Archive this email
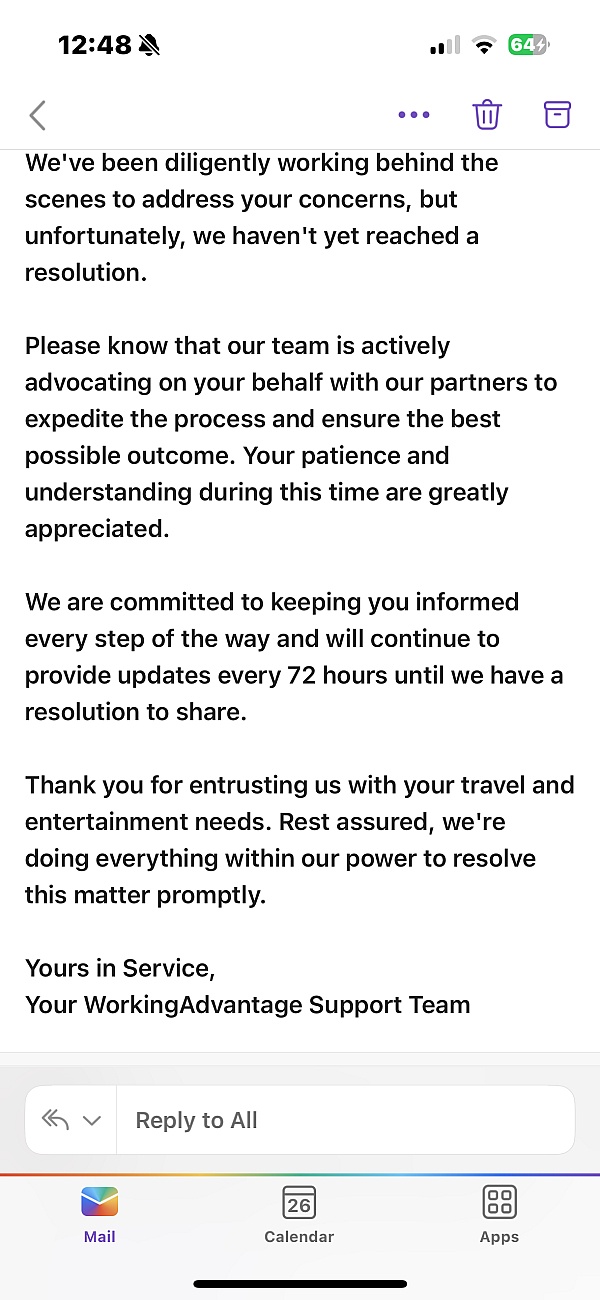 [x=557, y=114]
